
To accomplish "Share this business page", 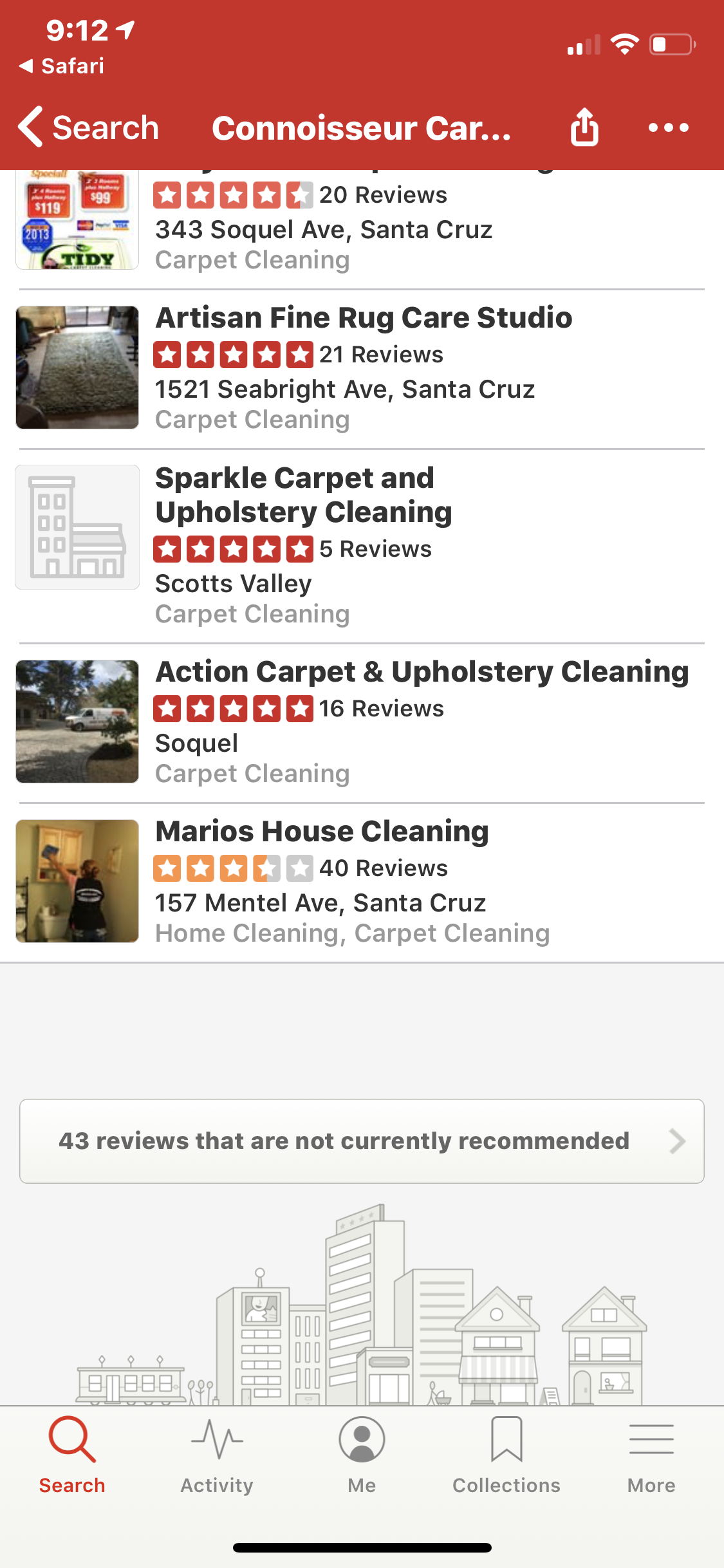I will (x=584, y=127).
